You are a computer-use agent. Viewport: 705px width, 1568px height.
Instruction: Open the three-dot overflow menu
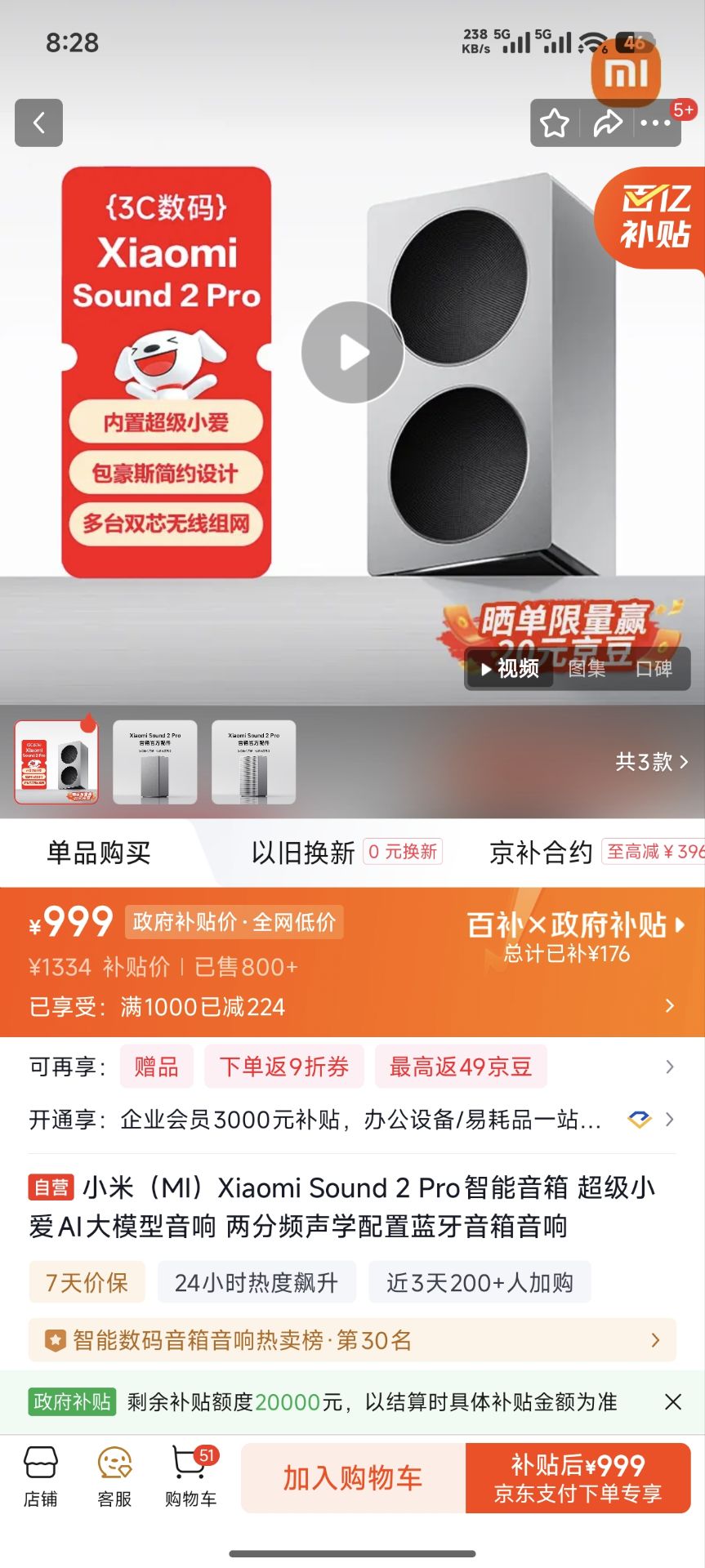pos(655,123)
